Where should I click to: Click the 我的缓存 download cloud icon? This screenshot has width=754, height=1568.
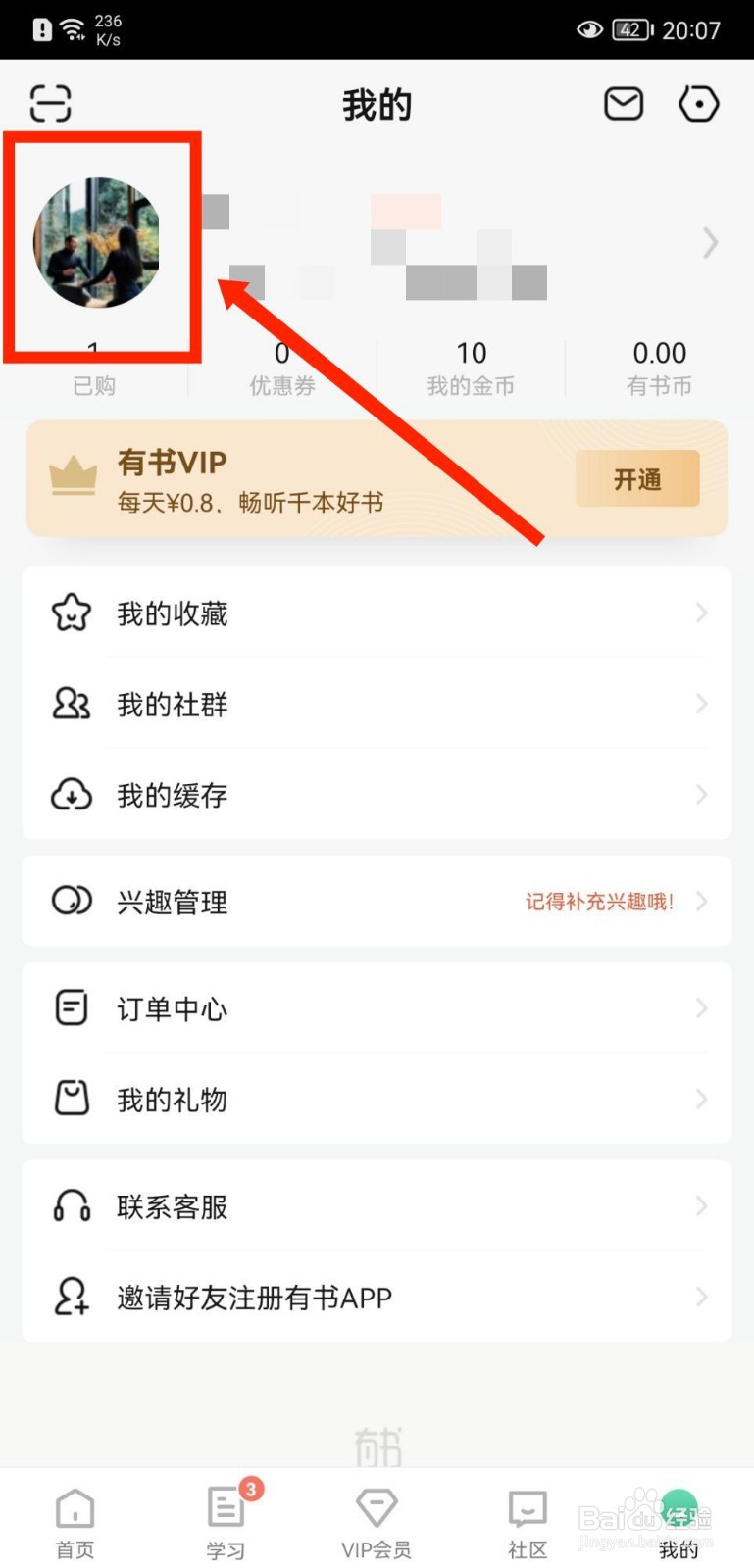click(x=70, y=795)
